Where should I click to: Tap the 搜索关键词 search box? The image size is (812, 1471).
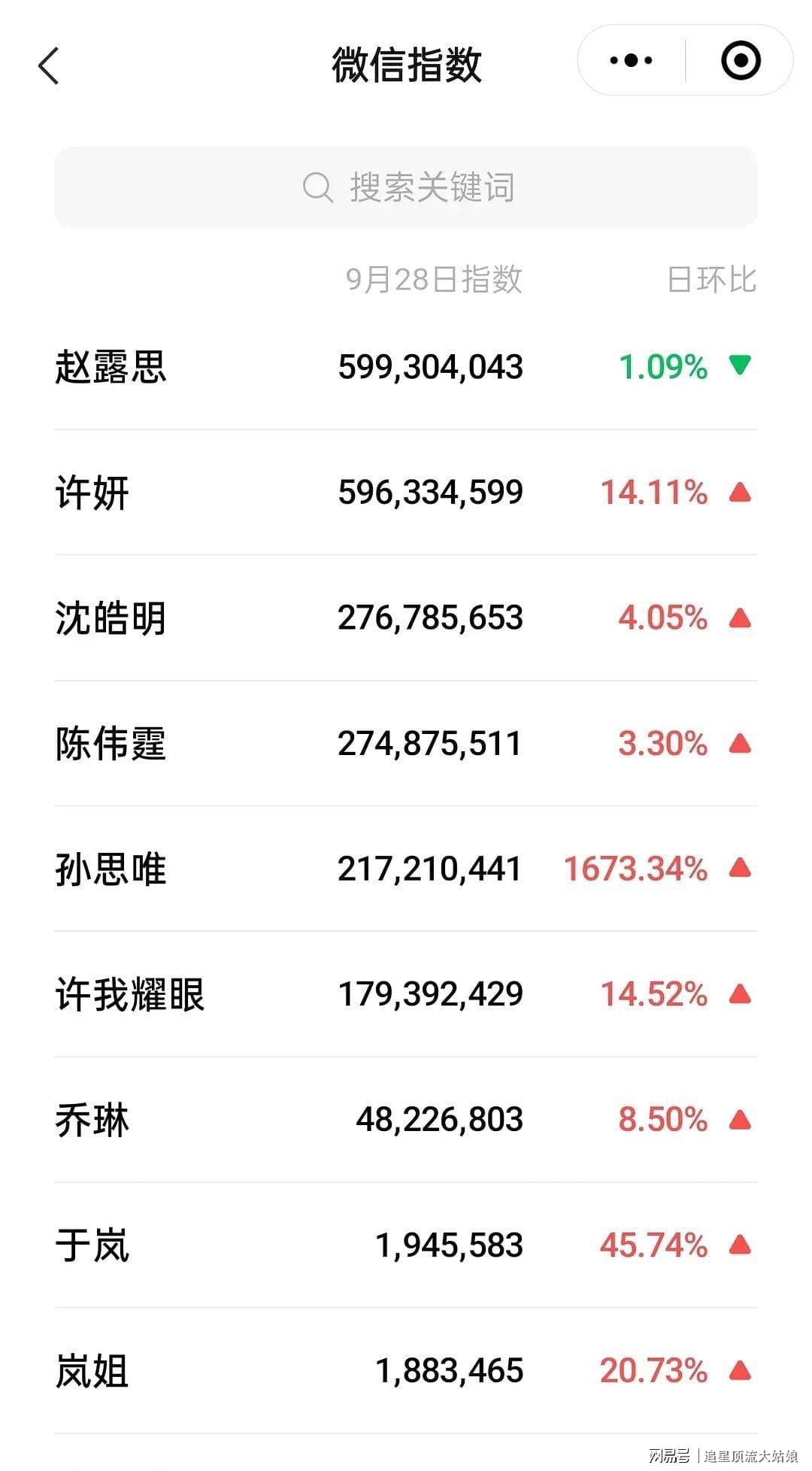(406, 187)
